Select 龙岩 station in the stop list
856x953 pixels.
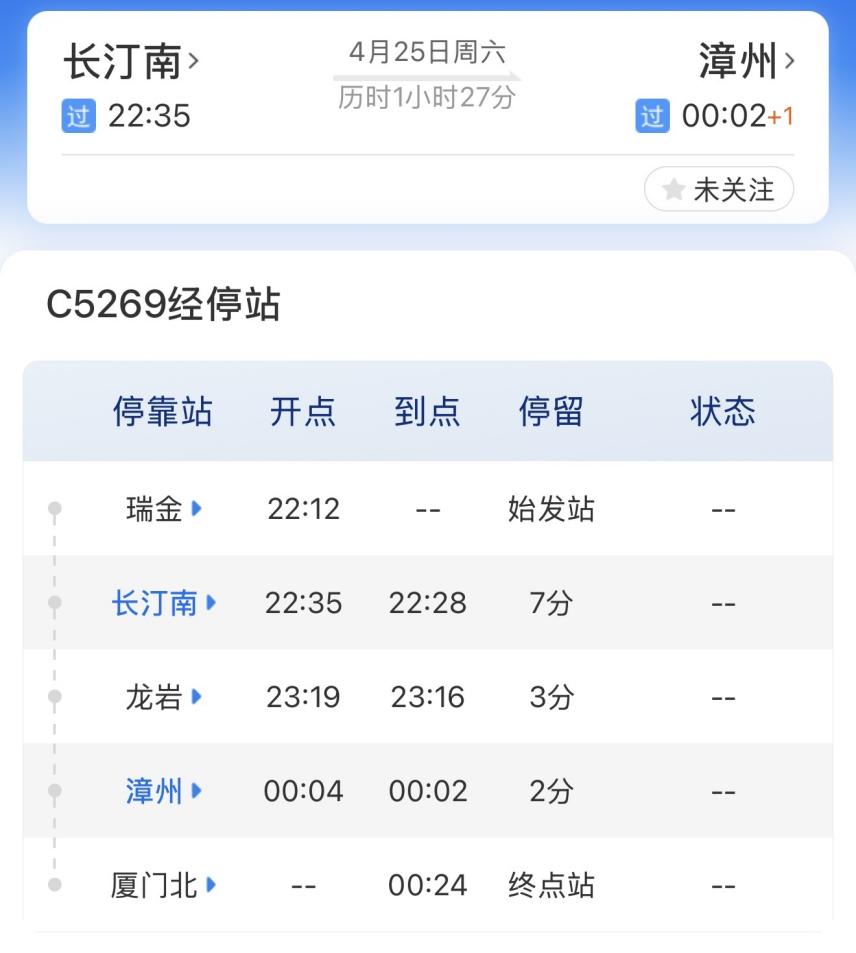[164, 697]
